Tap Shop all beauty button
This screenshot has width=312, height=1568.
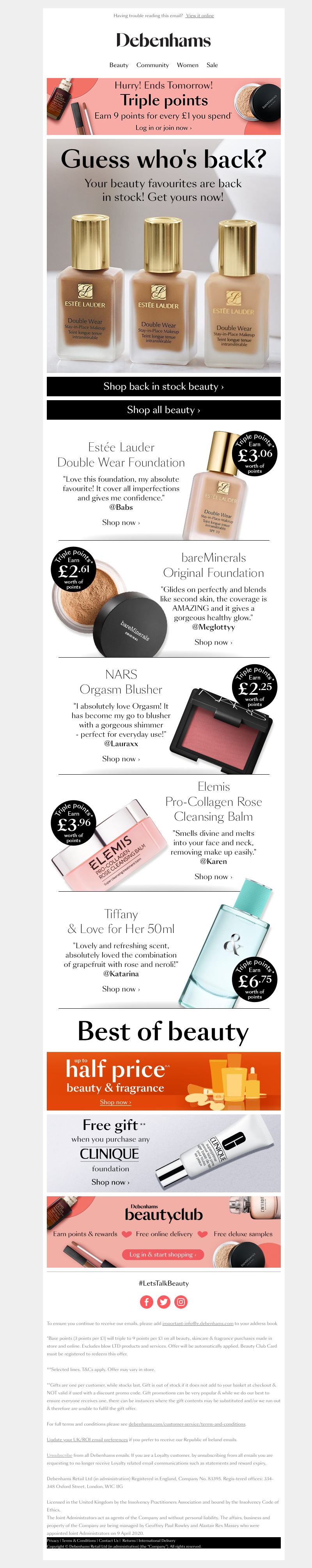pyautogui.click(x=163, y=410)
